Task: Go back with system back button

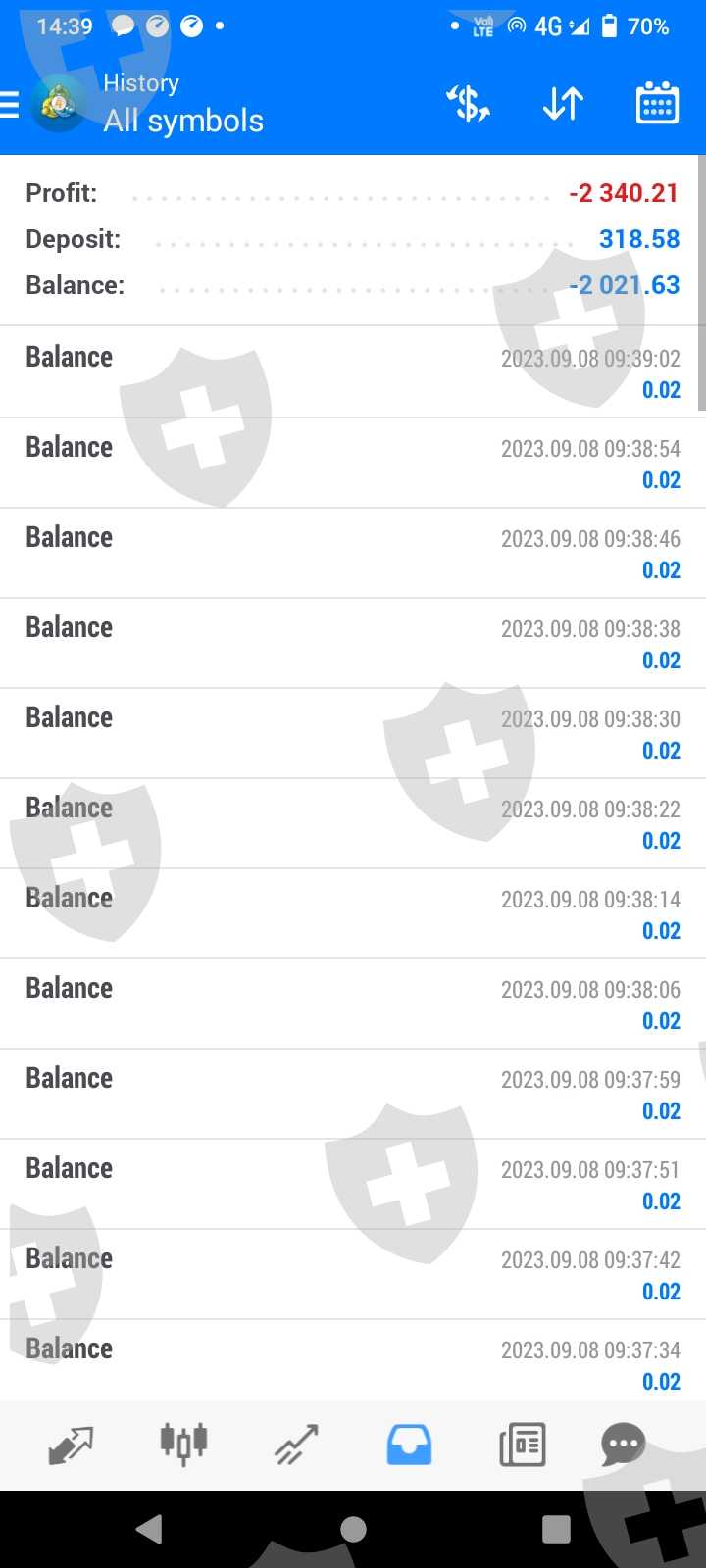Action: click(x=149, y=1529)
